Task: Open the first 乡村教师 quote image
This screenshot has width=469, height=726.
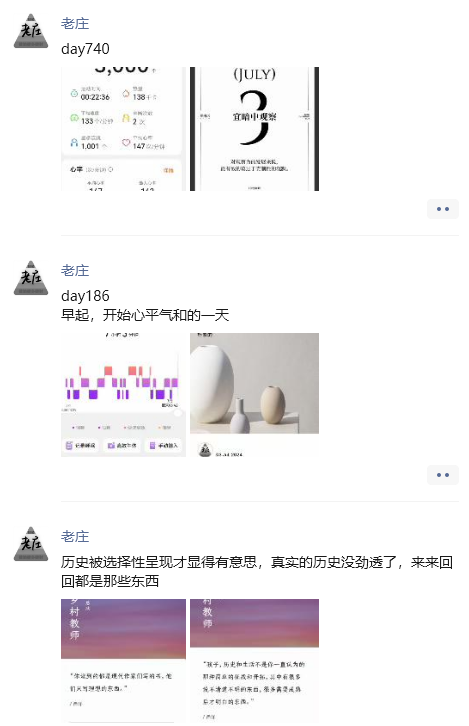Action: pos(123,661)
